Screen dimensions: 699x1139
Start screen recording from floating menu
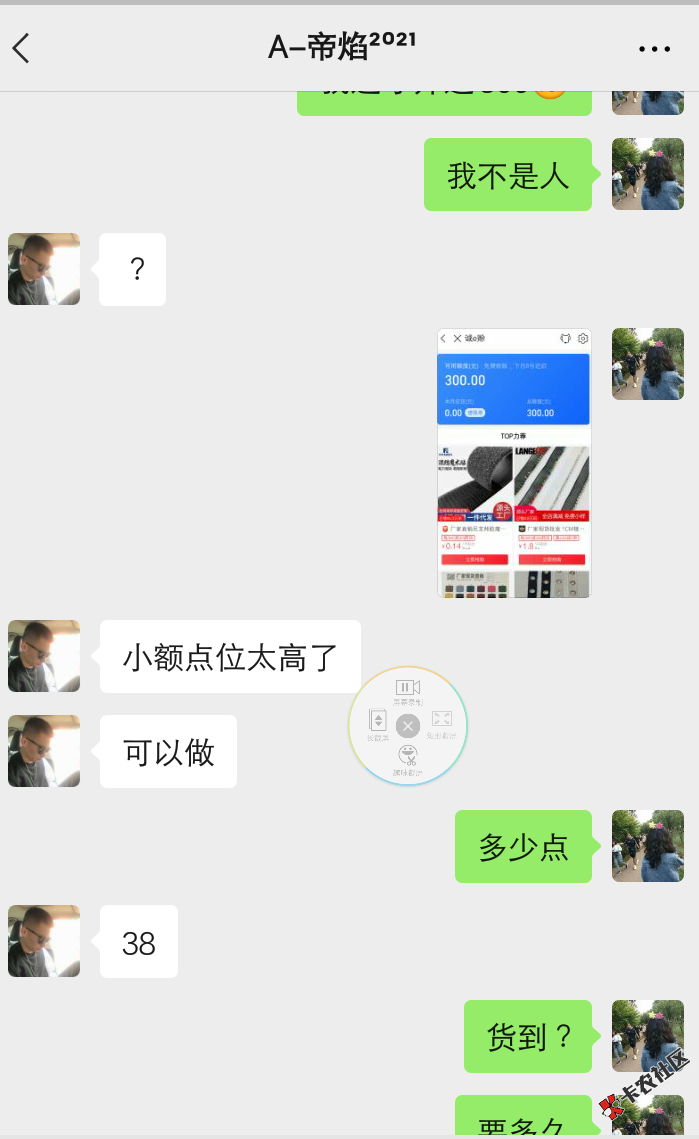pos(407,690)
